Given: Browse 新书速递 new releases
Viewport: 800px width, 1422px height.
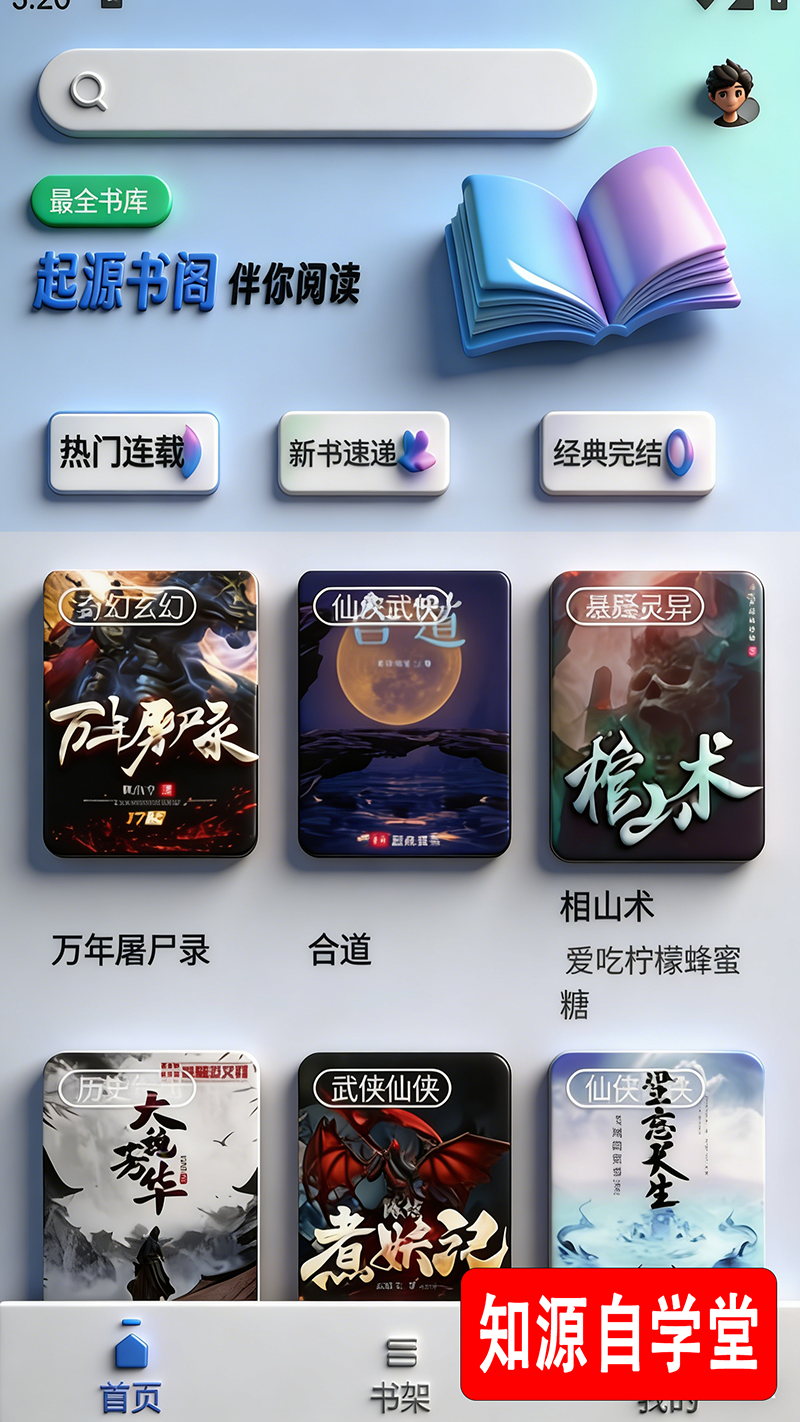Looking at the screenshot, I should tap(363, 453).
